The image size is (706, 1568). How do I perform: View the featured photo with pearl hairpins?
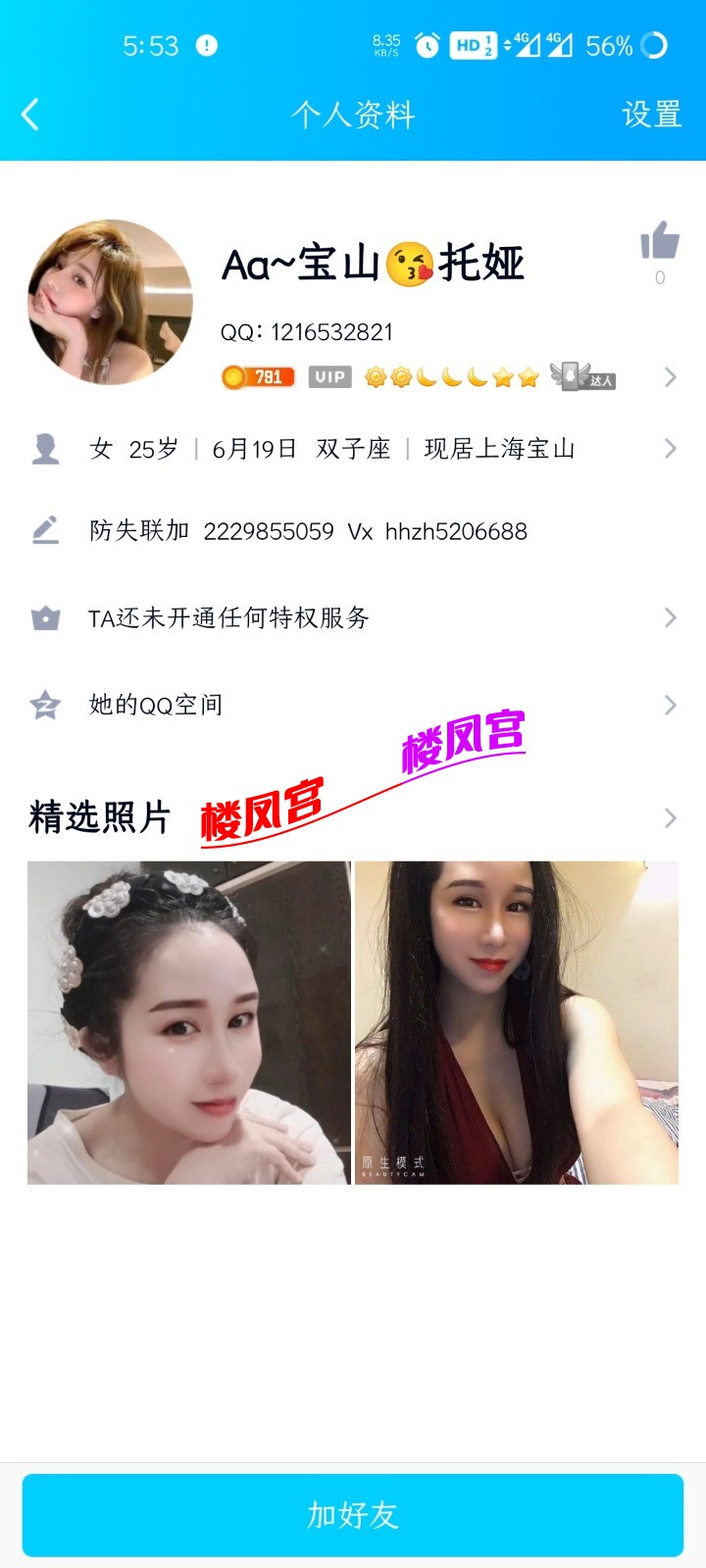tap(188, 1022)
